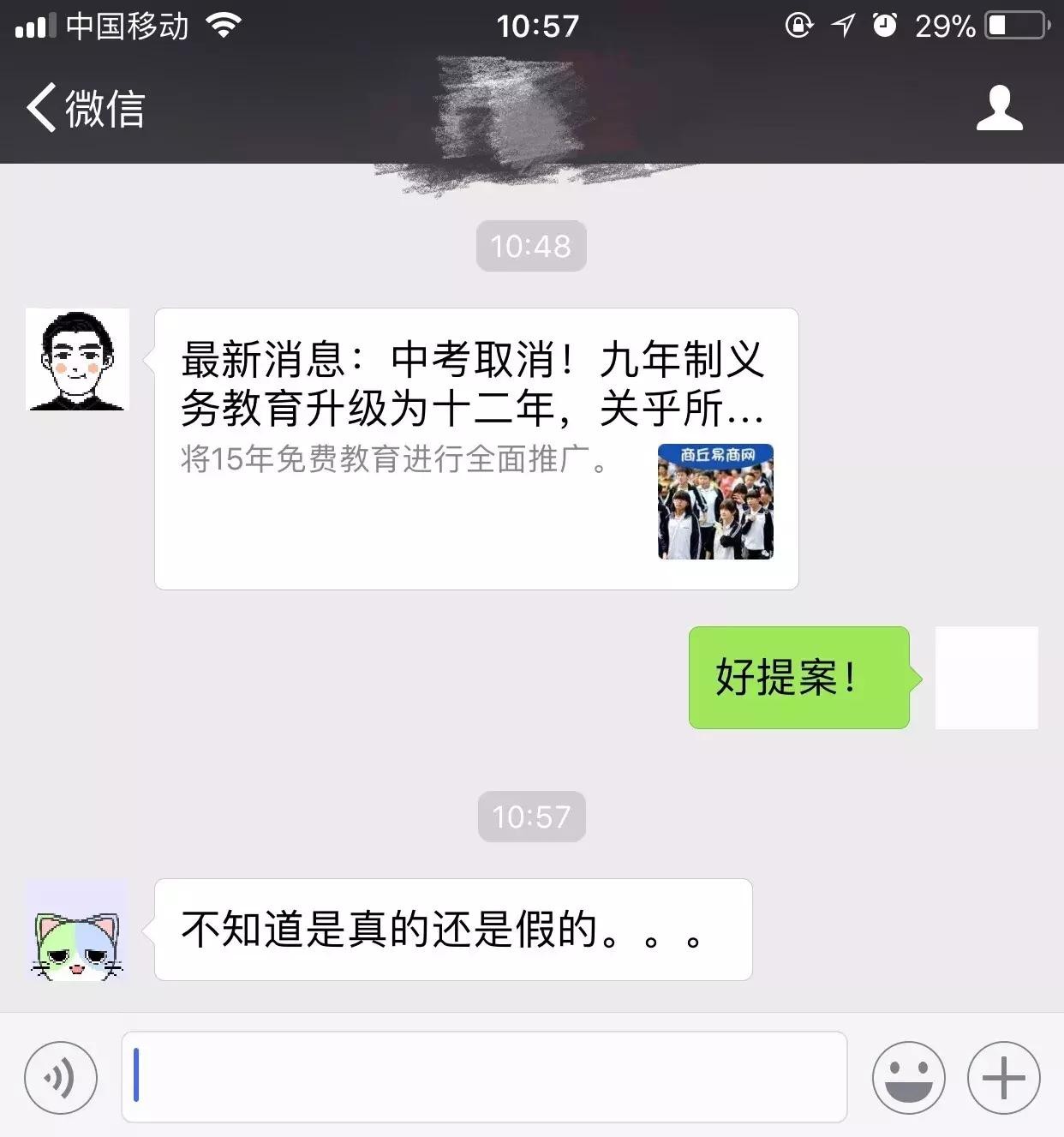Tap the cartoon man avatar
Image resolution: width=1064 pixels, height=1137 pixels.
click(77, 360)
